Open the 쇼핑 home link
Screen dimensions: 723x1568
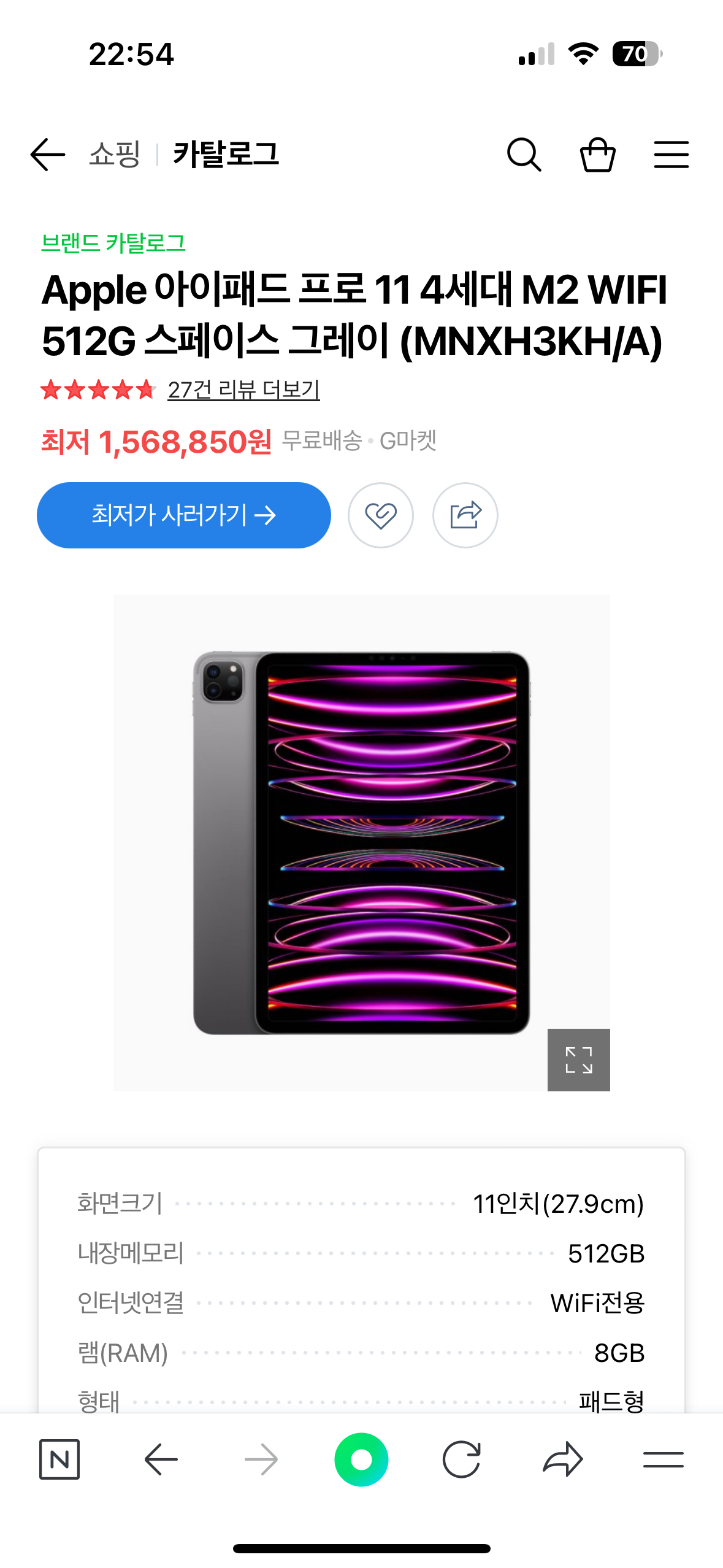115,154
